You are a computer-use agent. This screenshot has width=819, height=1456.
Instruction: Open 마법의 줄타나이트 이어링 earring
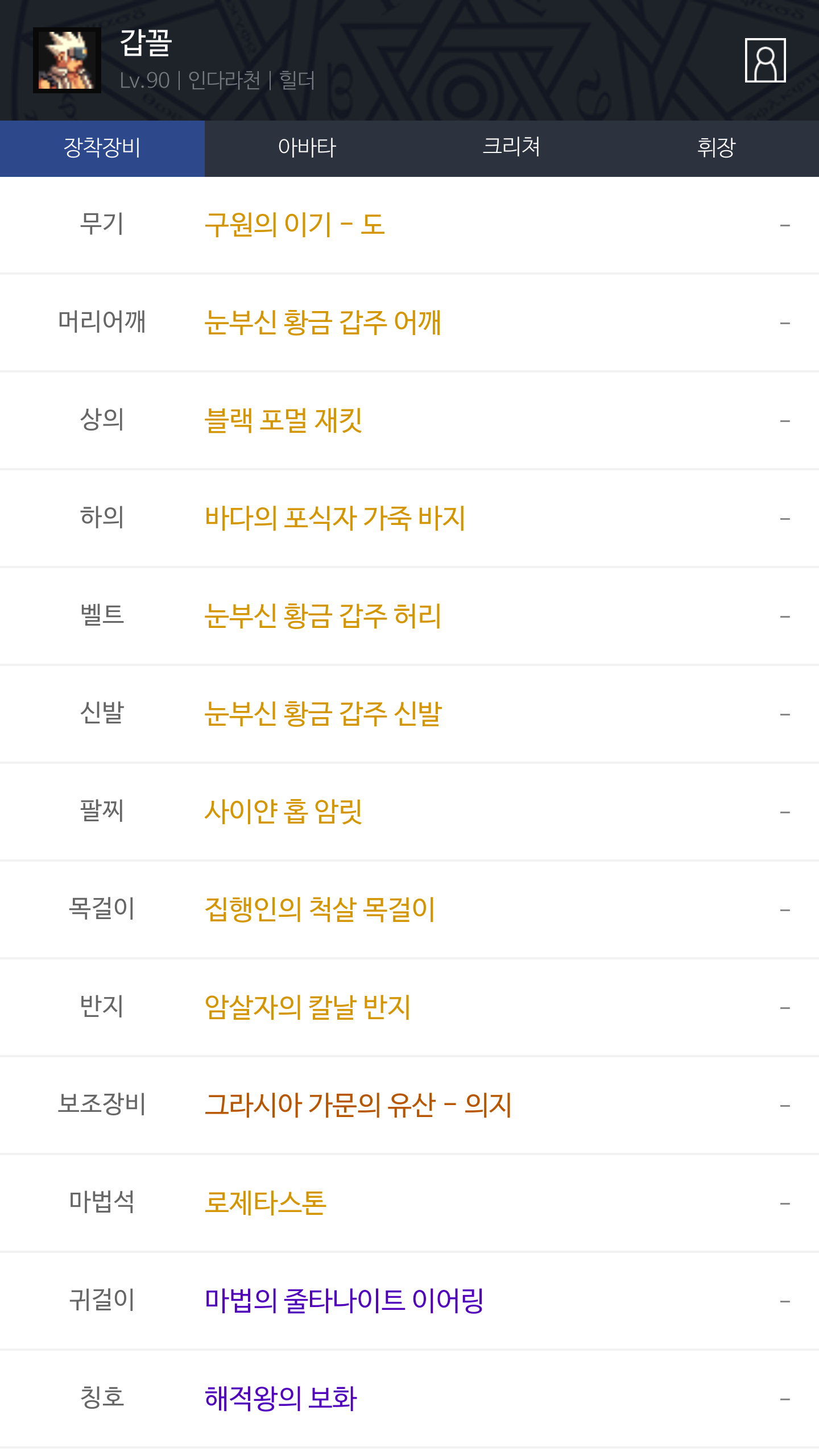(x=344, y=1301)
